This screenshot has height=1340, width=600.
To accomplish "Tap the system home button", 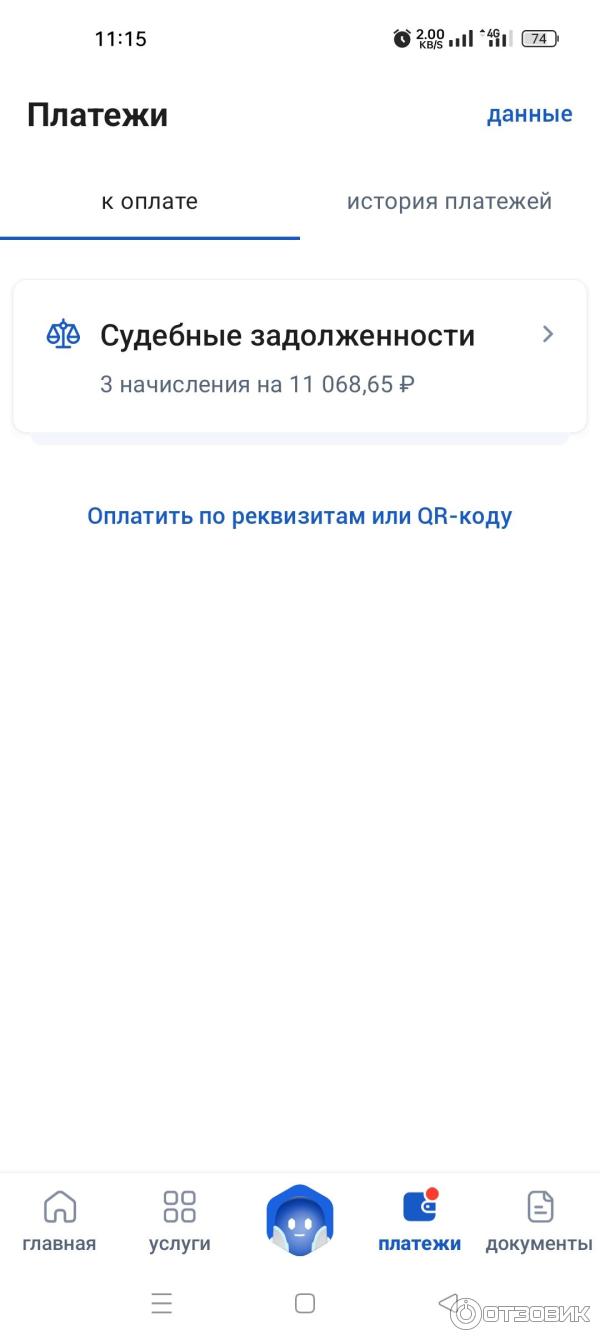I will (305, 1303).
